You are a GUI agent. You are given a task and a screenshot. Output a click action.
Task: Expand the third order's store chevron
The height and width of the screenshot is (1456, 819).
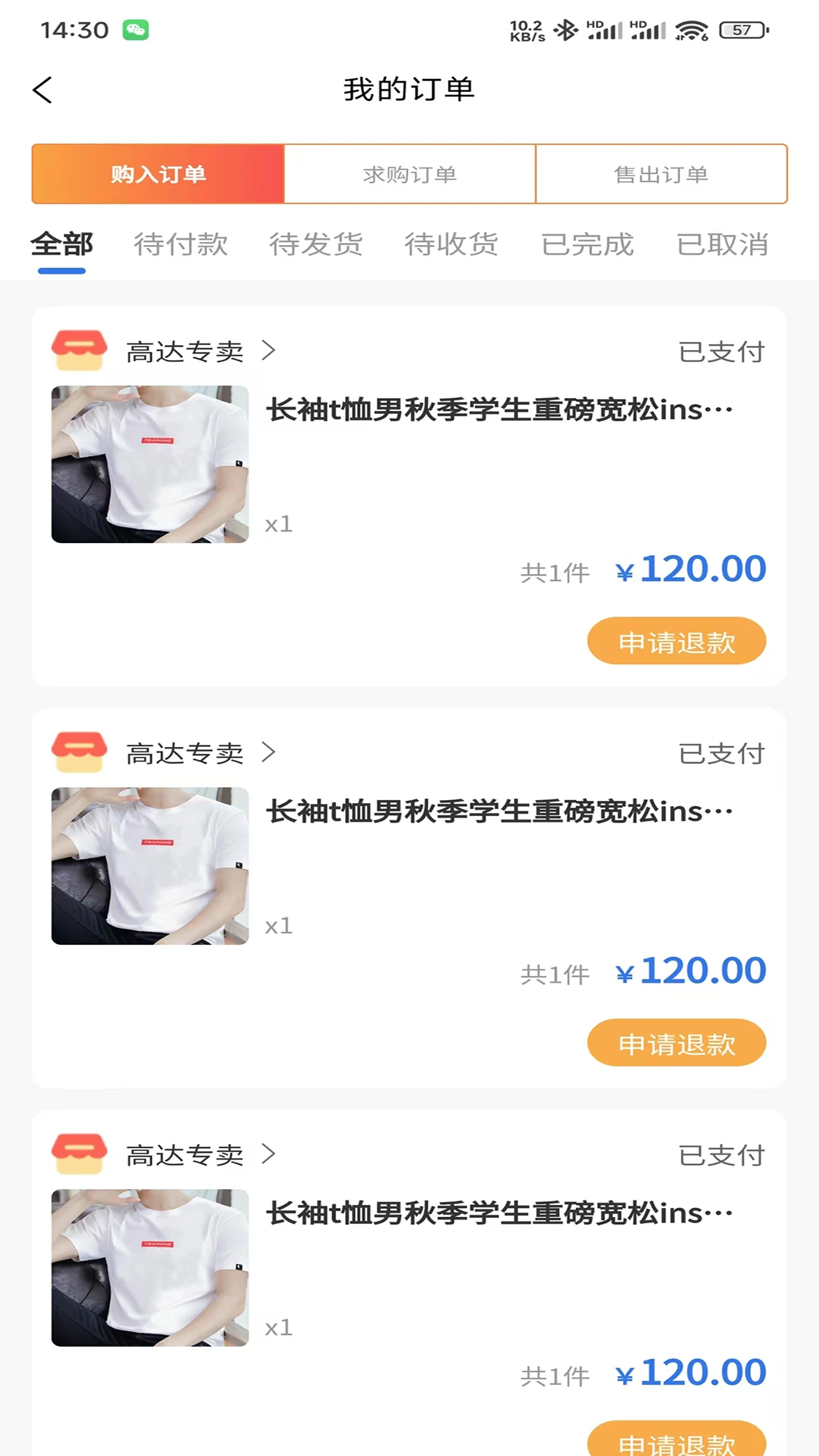pos(269,1154)
